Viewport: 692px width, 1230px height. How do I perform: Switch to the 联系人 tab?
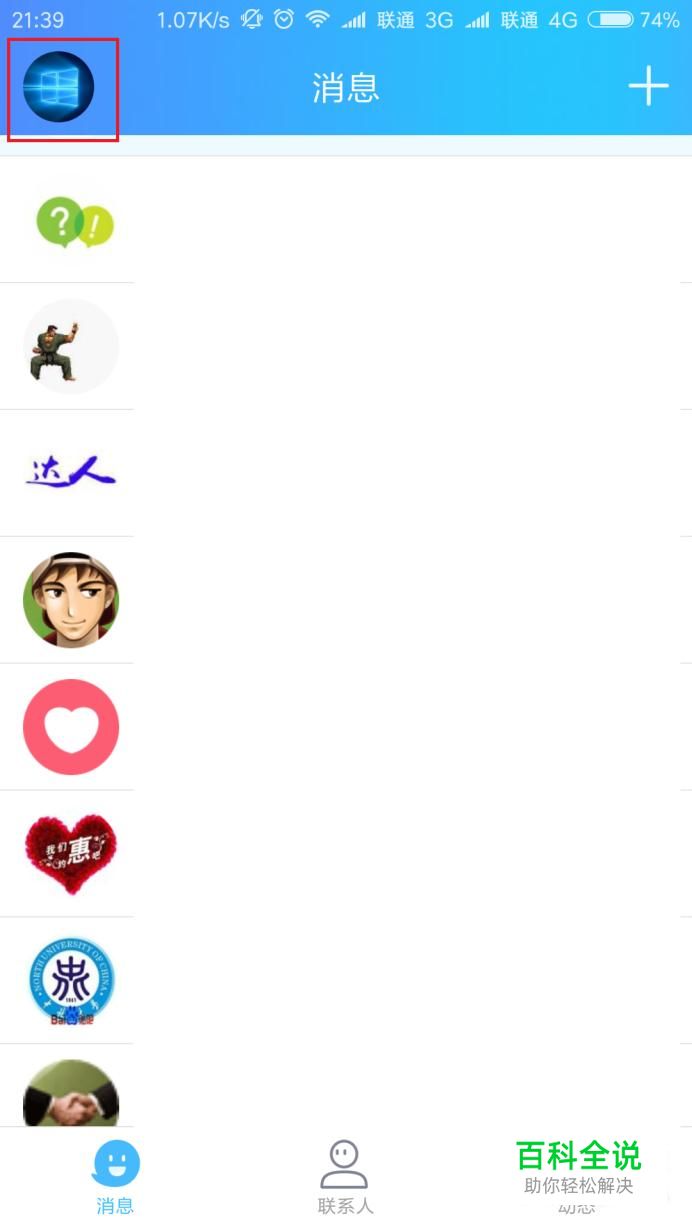[x=345, y=1178]
